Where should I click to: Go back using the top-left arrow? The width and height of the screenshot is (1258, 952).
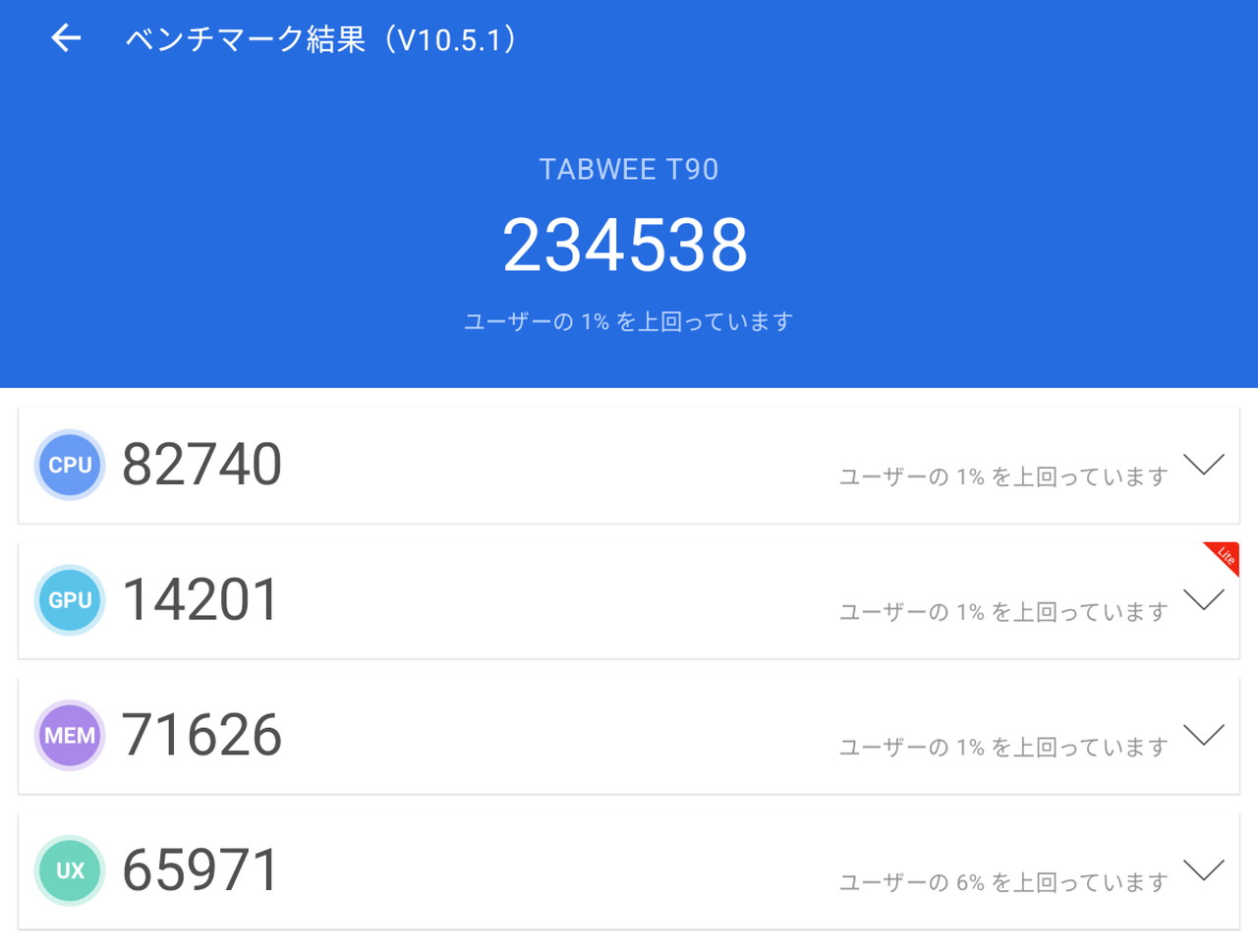click(66, 38)
